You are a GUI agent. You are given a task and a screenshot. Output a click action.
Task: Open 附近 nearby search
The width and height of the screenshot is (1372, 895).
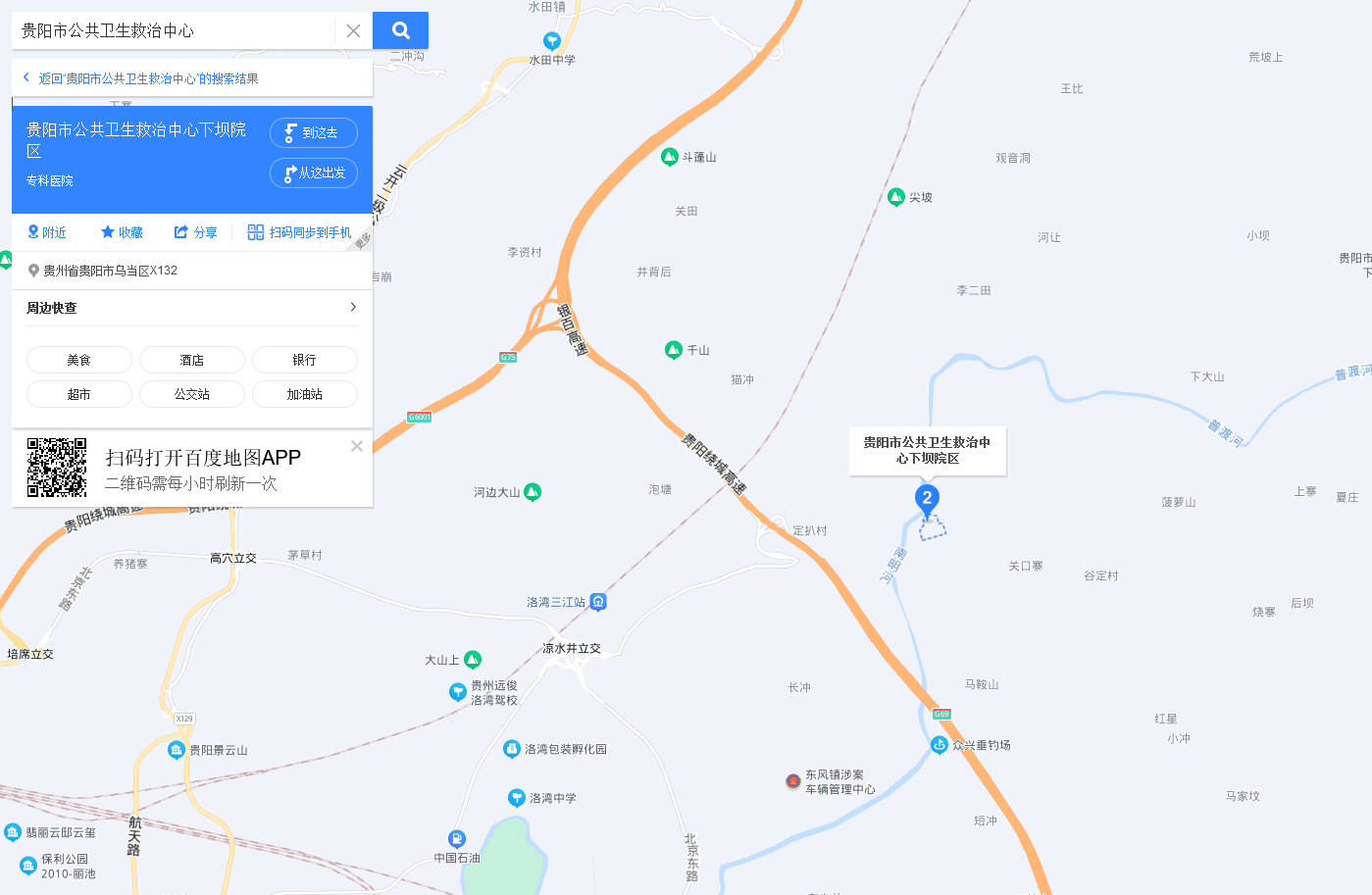click(47, 232)
